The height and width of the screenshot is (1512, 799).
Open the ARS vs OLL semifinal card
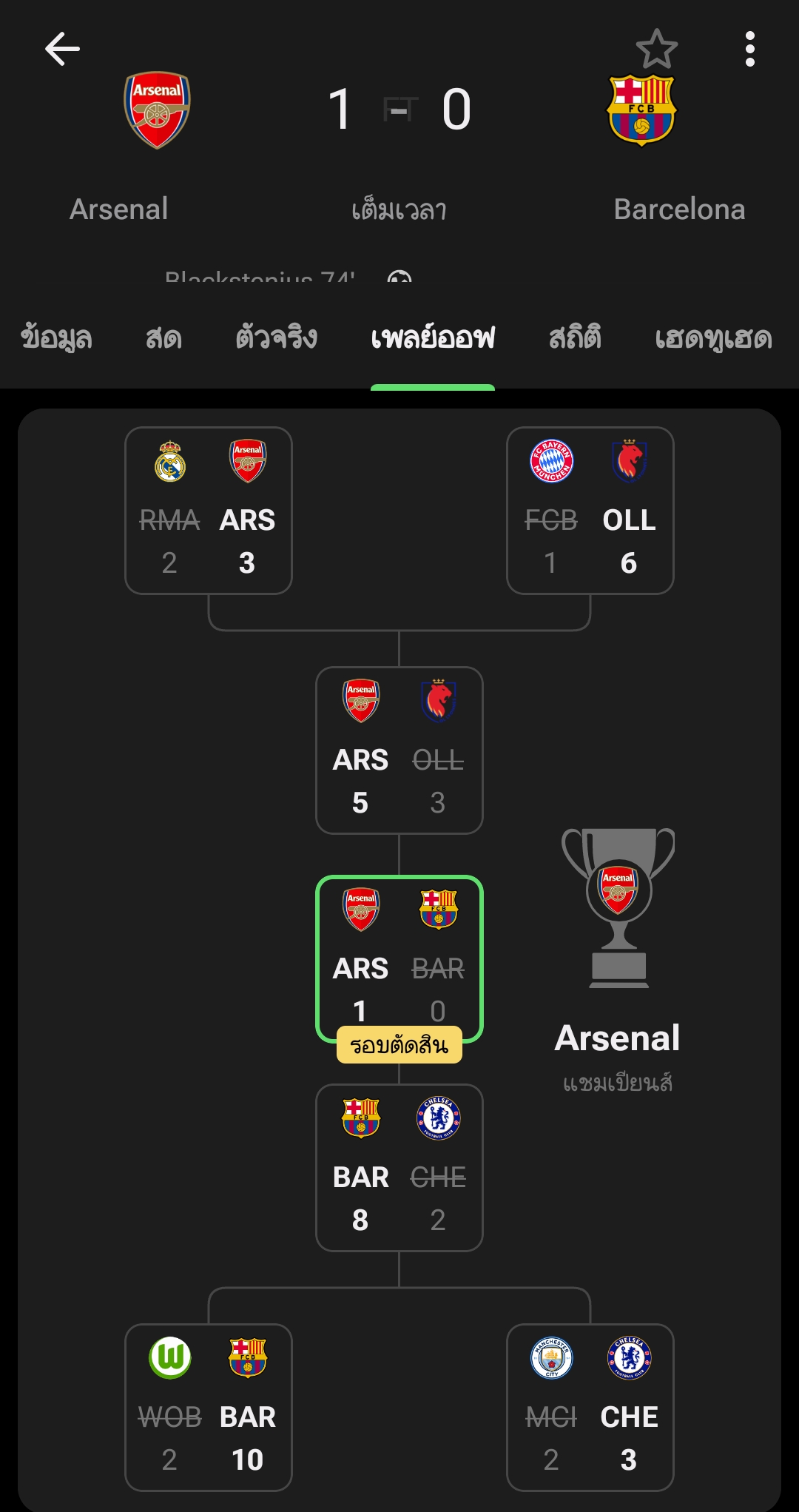[x=399, y=750]
